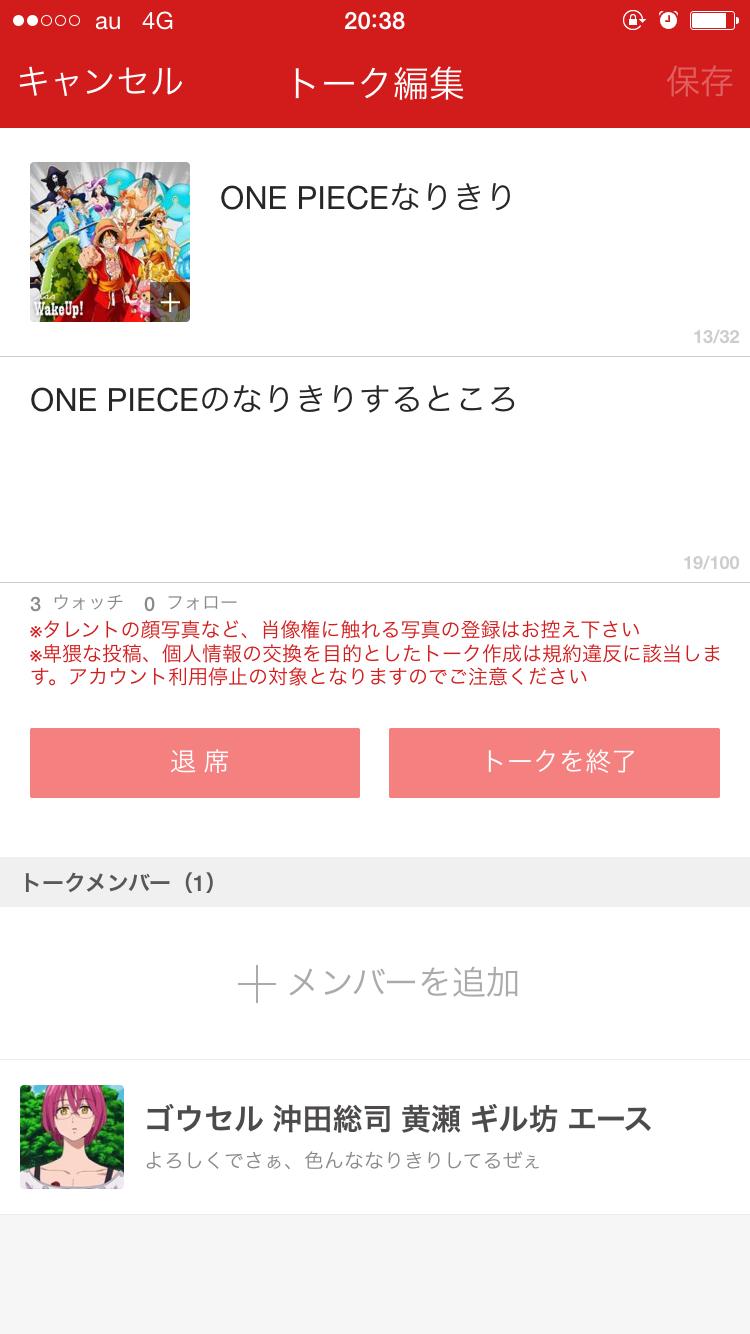Tap キャンセル to cancel editing
The image size is (750, 1334).
pyautogui.click(x=100, y=82)
